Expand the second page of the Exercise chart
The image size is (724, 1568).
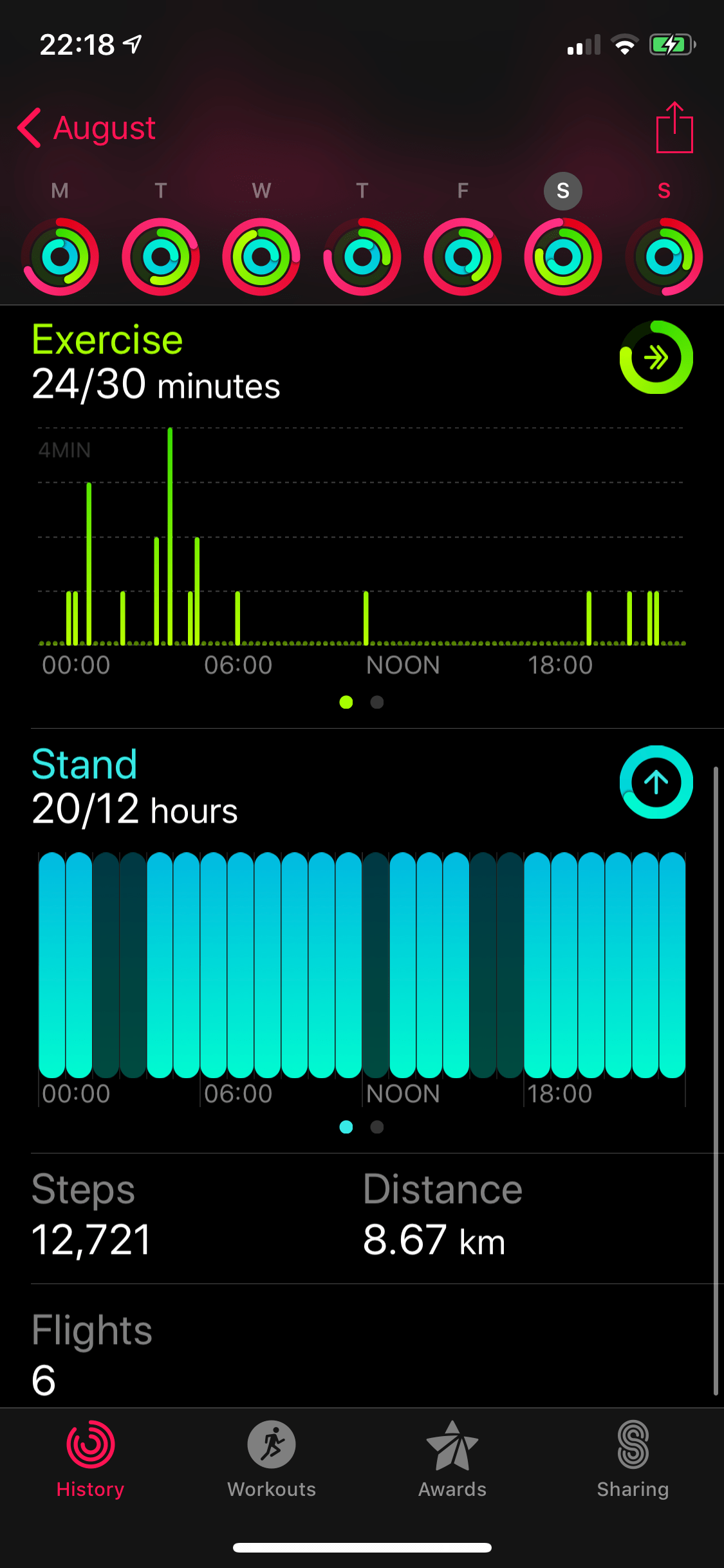pos(376,703)
